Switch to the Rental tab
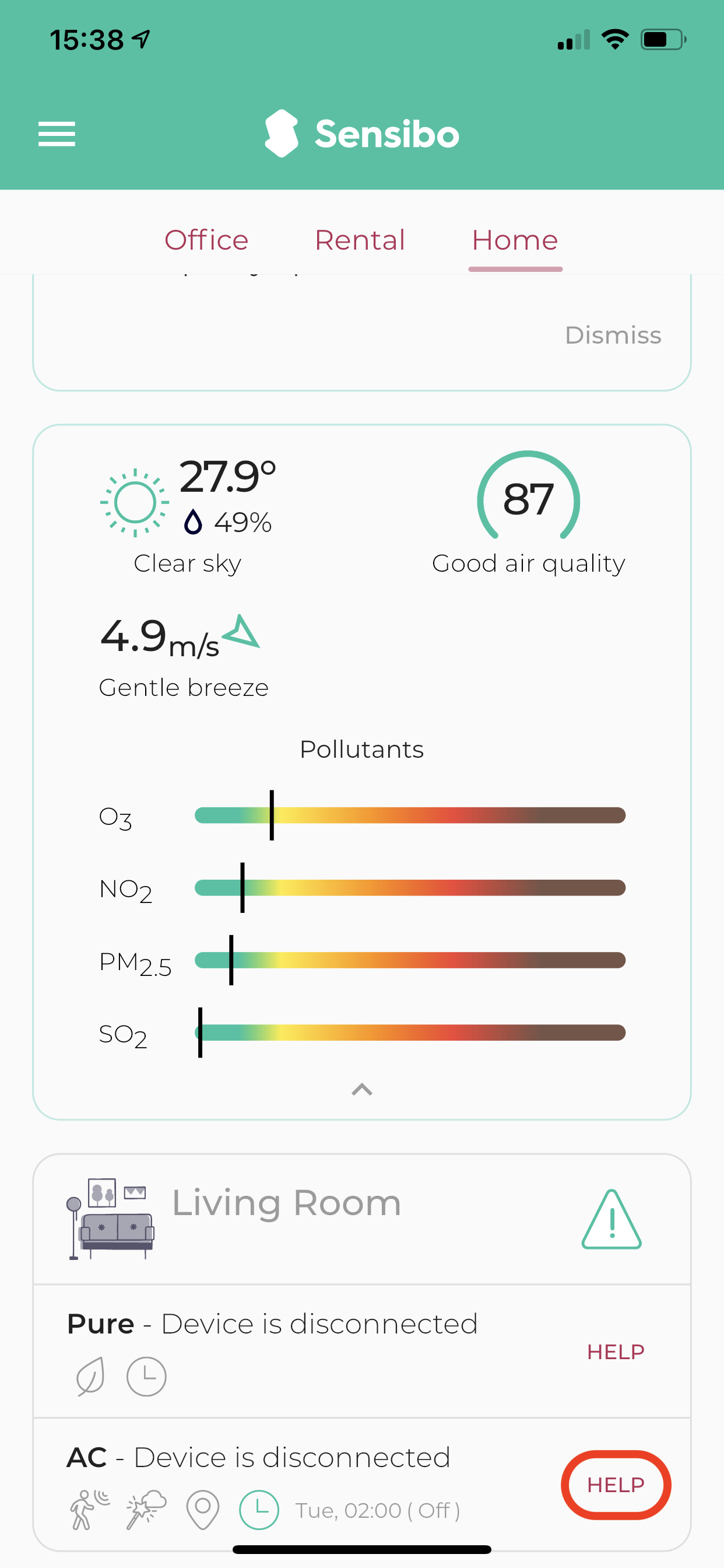The image size is (724, 1568). tap(360, 240)
